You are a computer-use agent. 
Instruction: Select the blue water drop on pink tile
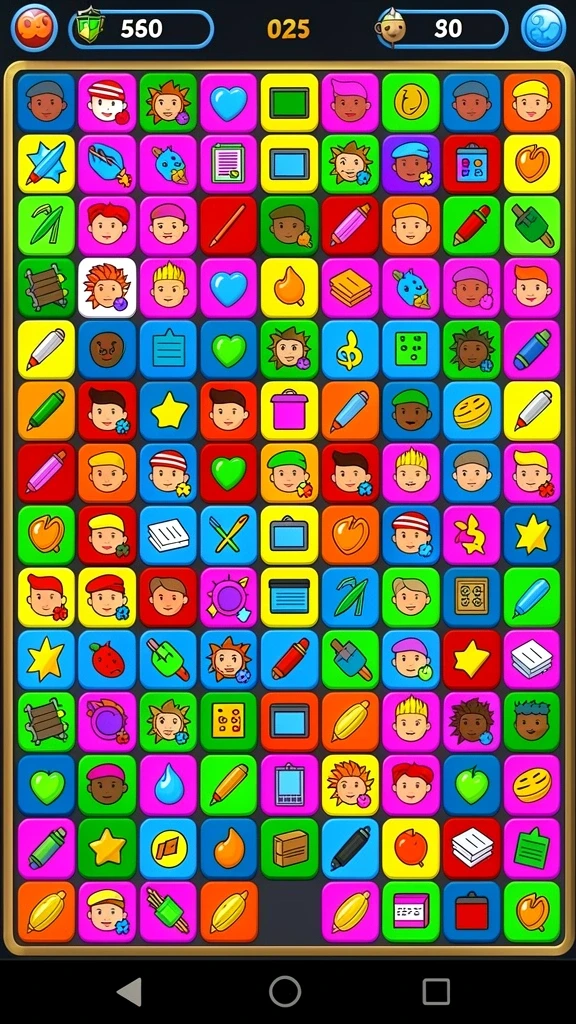[168, 784]
